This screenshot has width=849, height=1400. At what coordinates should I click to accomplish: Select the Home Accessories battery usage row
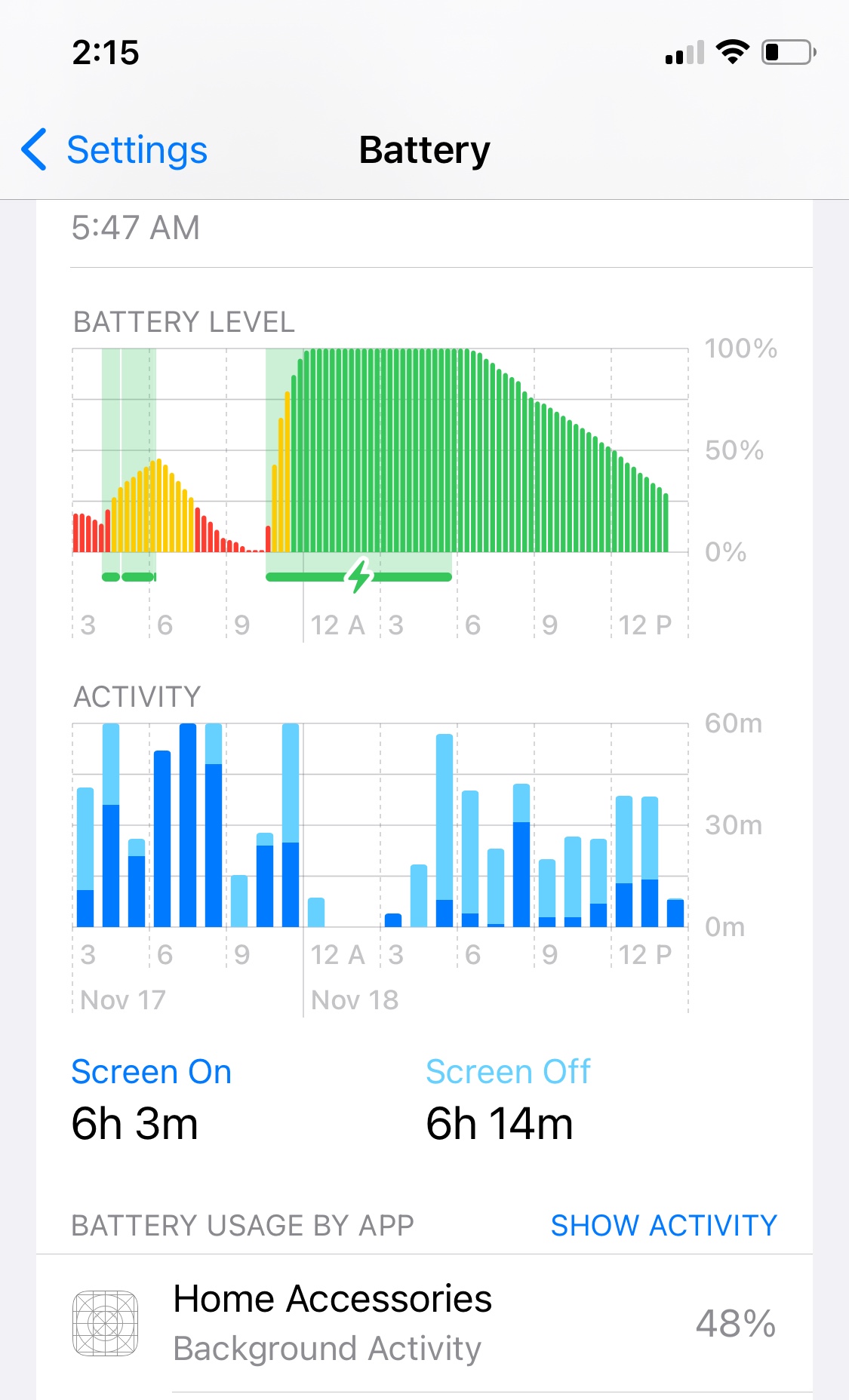(424, 1323)
